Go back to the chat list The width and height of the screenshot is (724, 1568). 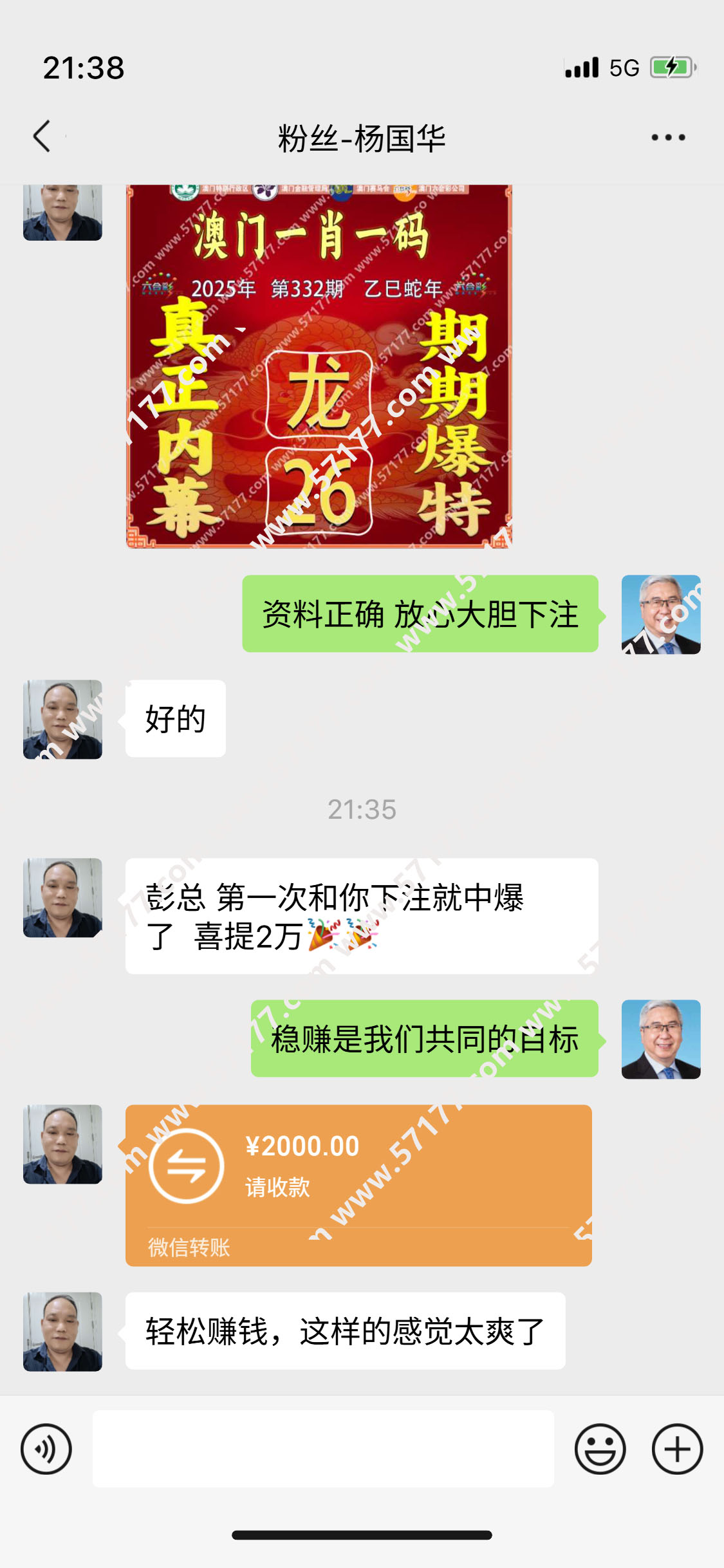click(42, 136)
